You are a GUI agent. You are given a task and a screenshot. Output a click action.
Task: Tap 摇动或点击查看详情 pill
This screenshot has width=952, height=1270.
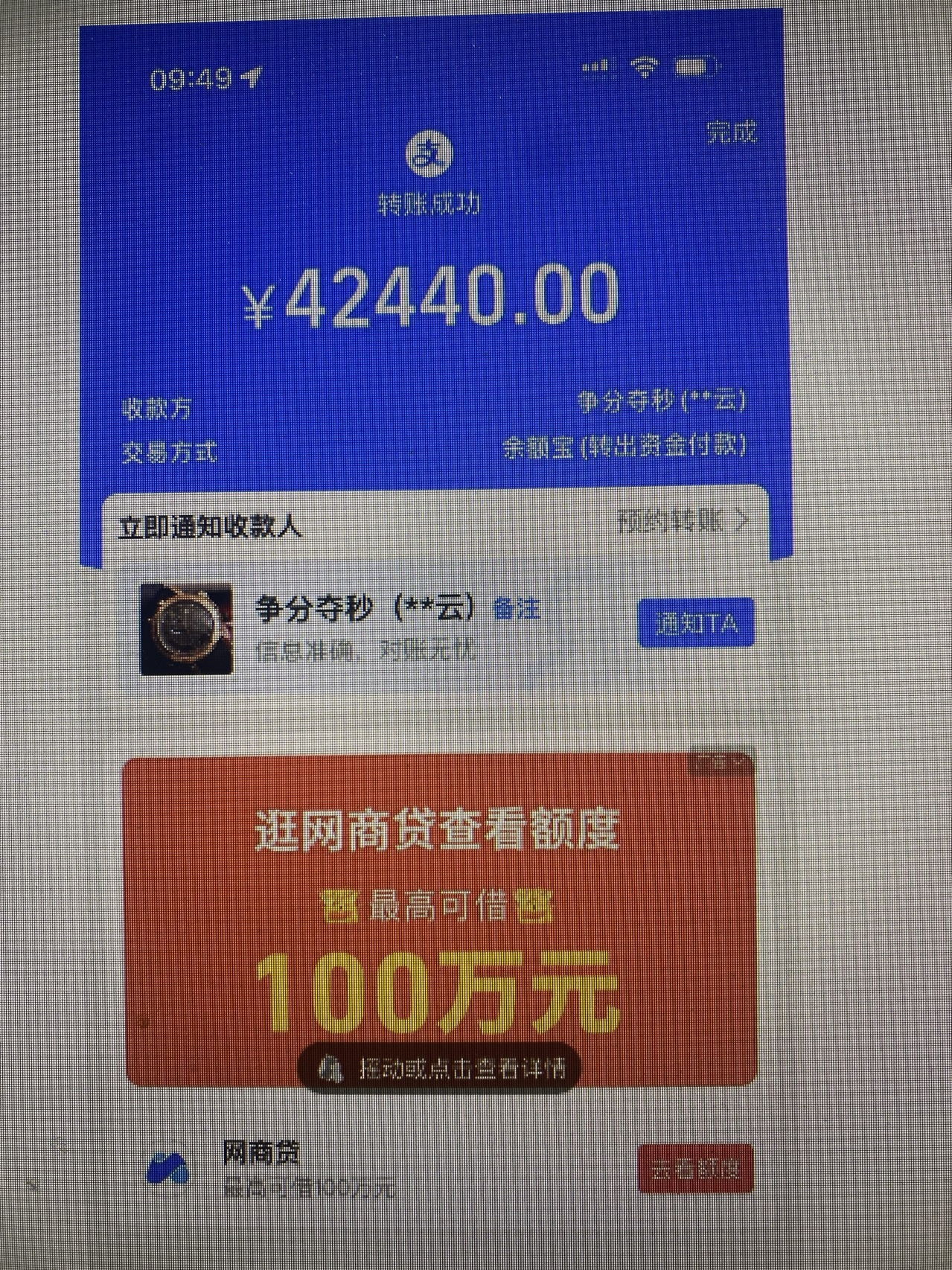pos(439,1069)
